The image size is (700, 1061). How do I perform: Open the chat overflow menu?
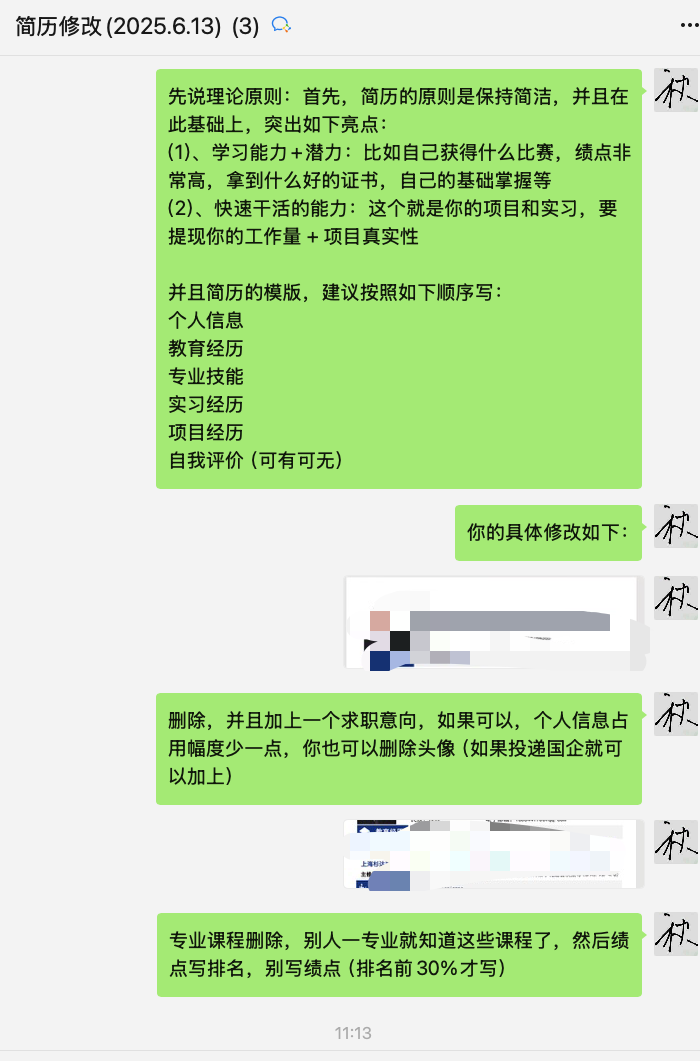pyautogui.click(x=682, y=27)
